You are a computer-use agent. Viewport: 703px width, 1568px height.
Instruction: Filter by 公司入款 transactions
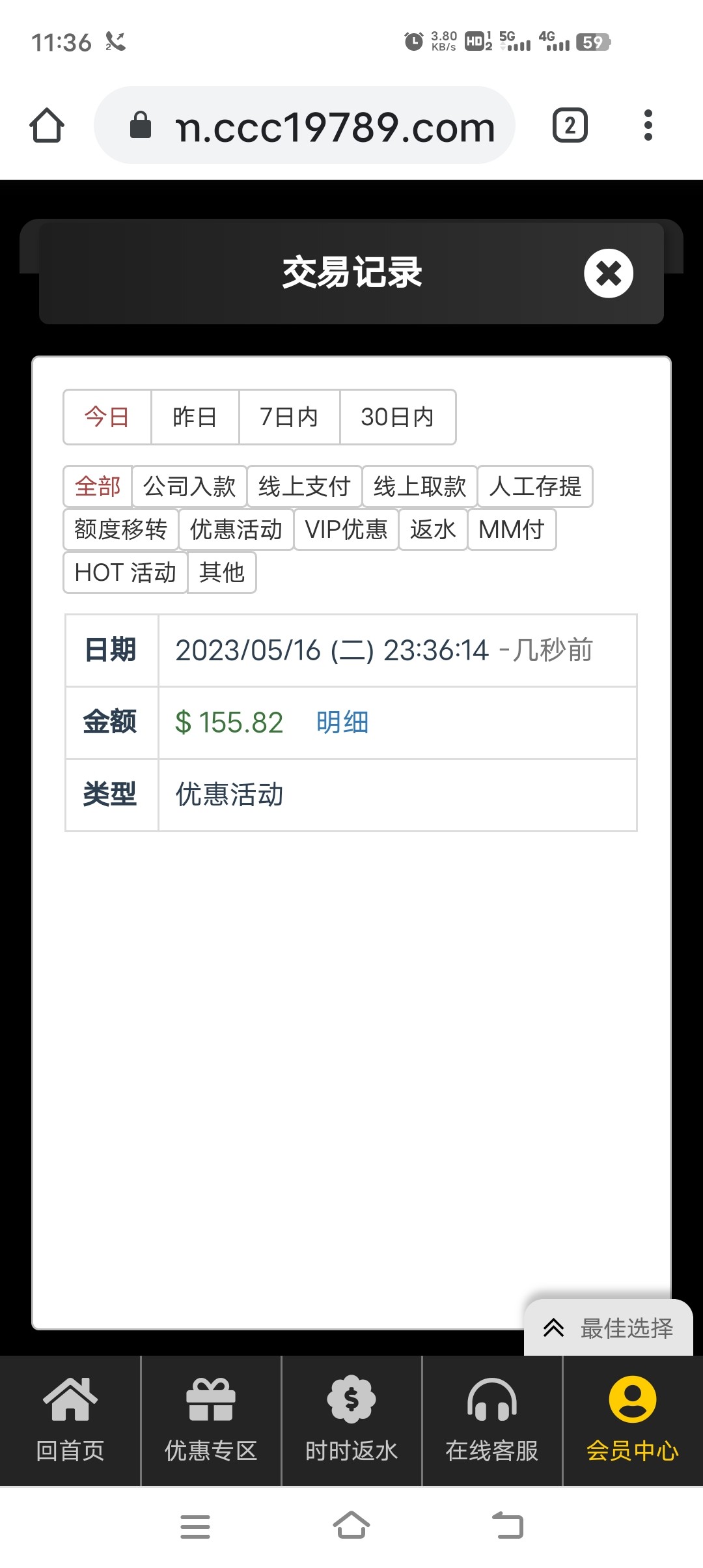189,486
